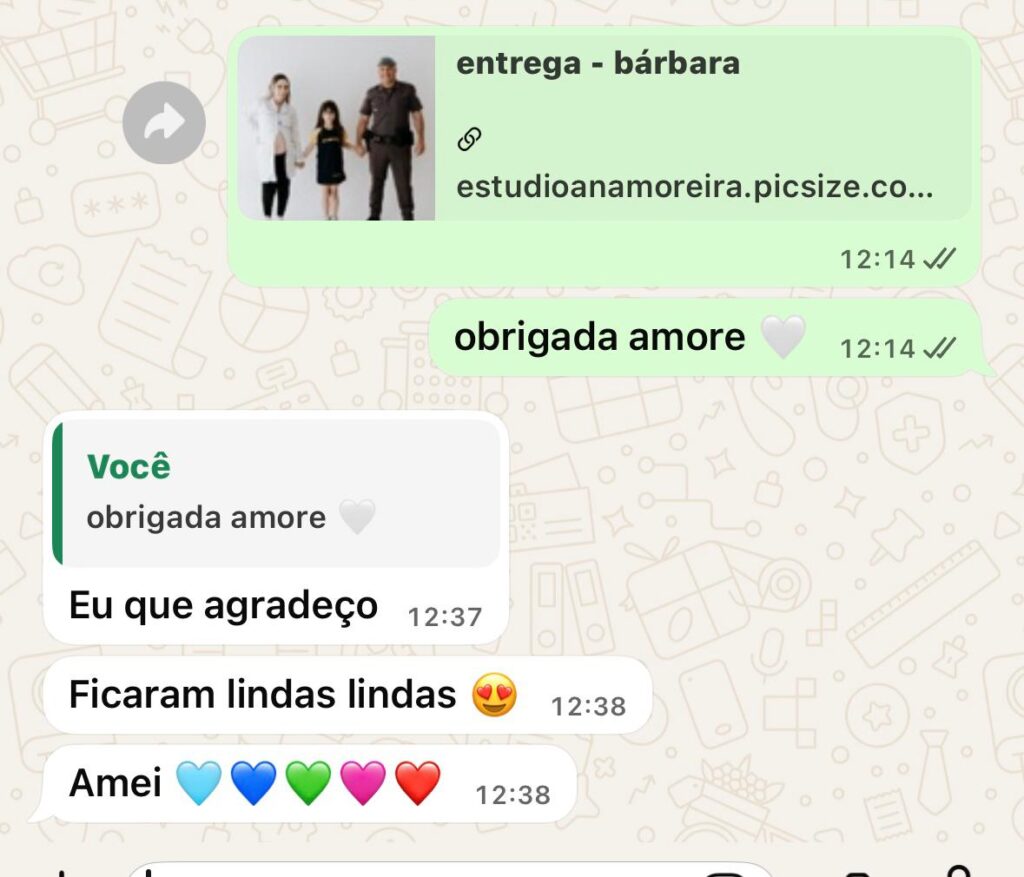Image resolution: width=1024 pixels, height=877 pixels.
Task: Forward the "entrega - bárbara" link message
Action: pos(164,124)
